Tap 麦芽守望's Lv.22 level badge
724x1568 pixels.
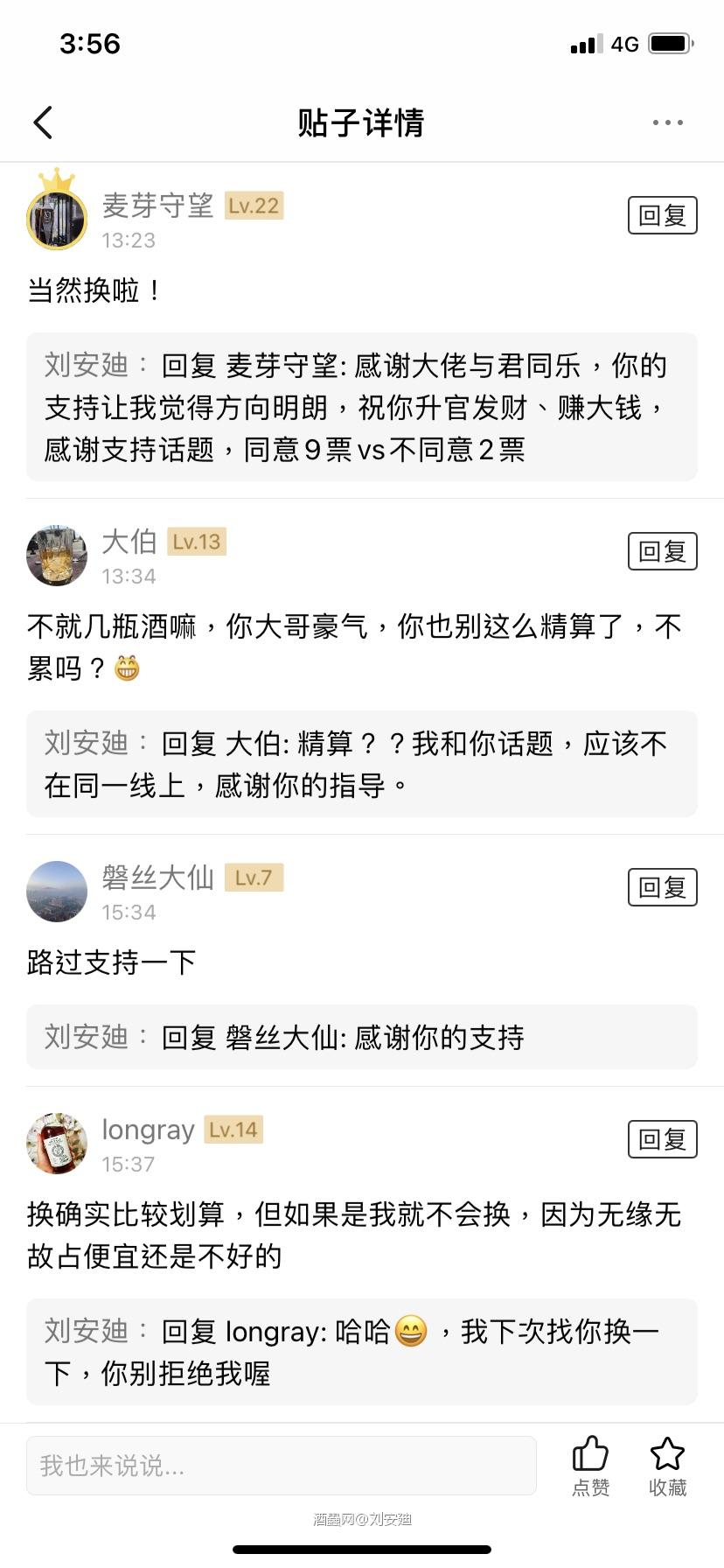pos(253,205)
